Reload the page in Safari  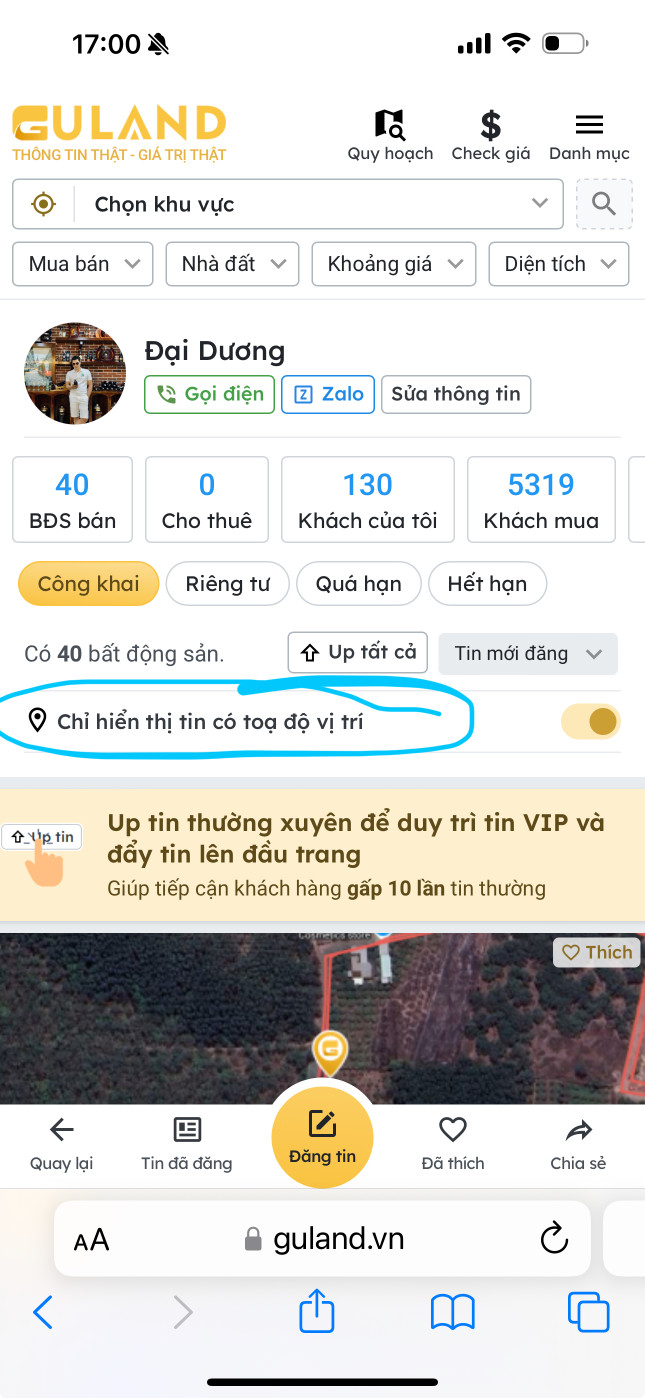point(553,1240)
